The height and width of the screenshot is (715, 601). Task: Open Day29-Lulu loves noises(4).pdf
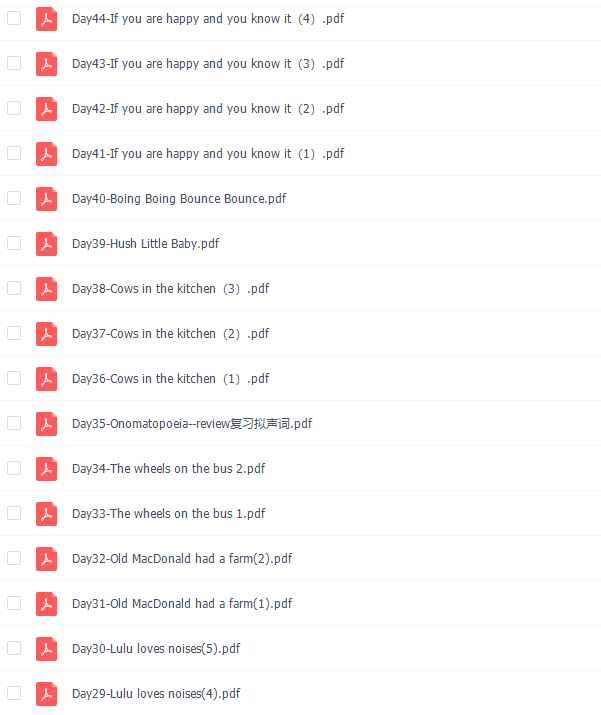coord(155,694)
